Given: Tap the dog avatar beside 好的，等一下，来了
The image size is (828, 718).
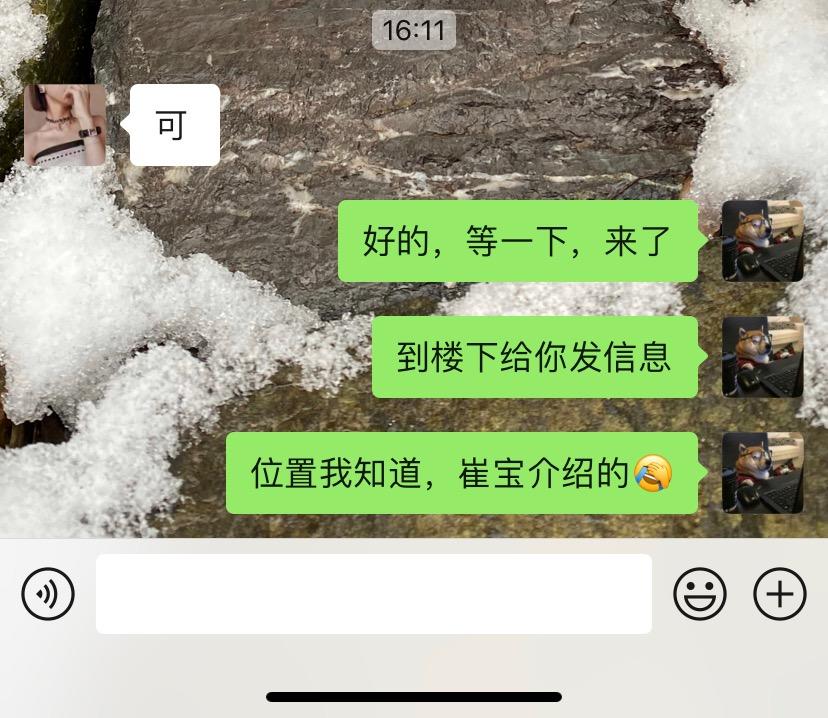Looking at the screenshot, I should [x=762, y=241].
